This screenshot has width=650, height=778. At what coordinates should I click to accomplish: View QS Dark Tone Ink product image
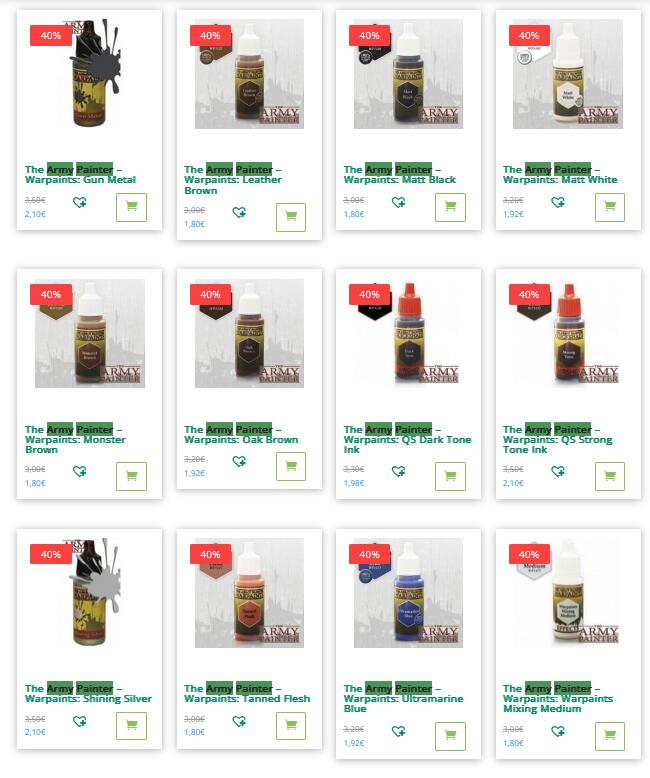(408, 333)
